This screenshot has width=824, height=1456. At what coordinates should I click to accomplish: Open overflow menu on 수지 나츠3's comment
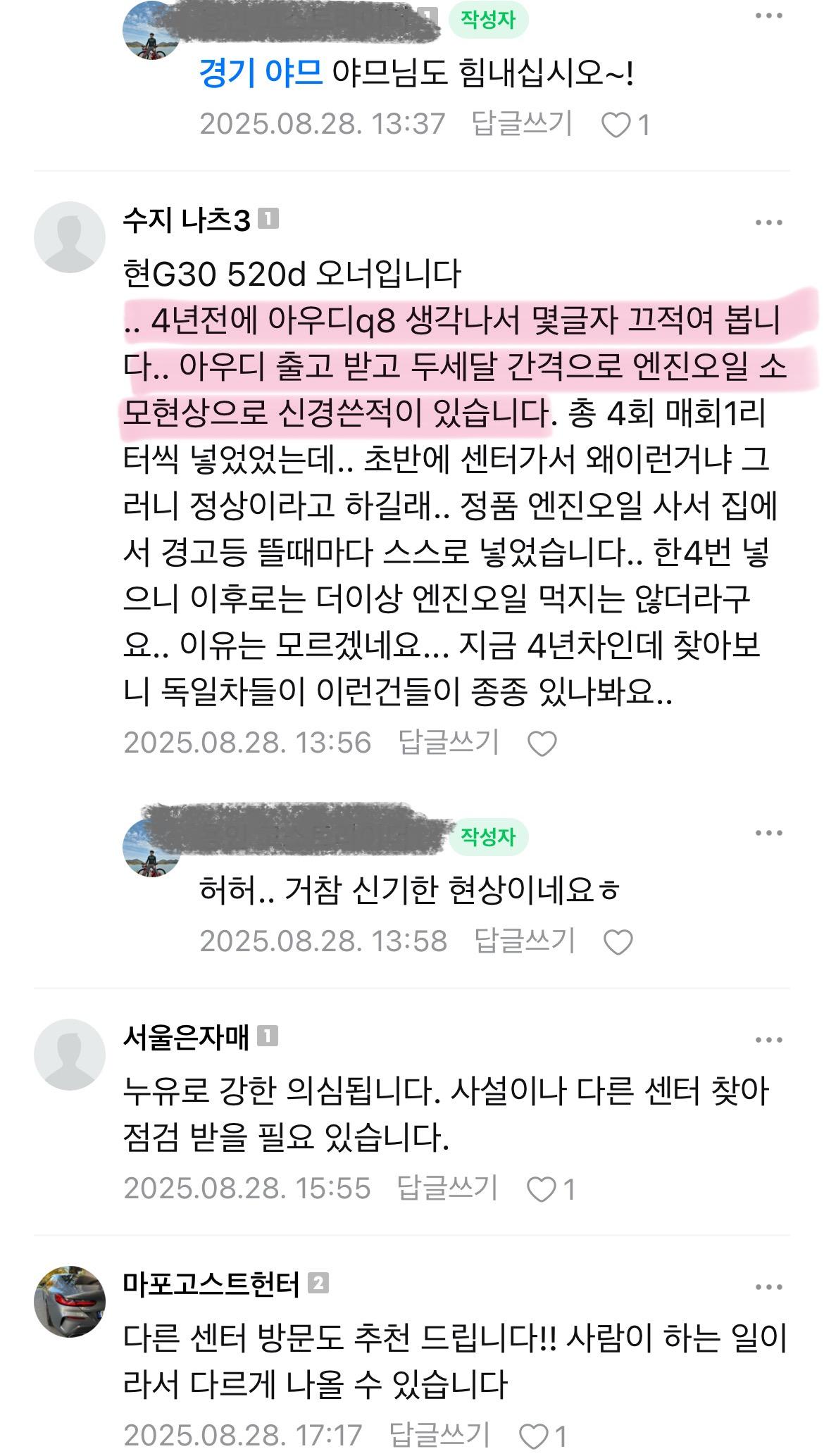pyautogui.click(x=768, y=223)
